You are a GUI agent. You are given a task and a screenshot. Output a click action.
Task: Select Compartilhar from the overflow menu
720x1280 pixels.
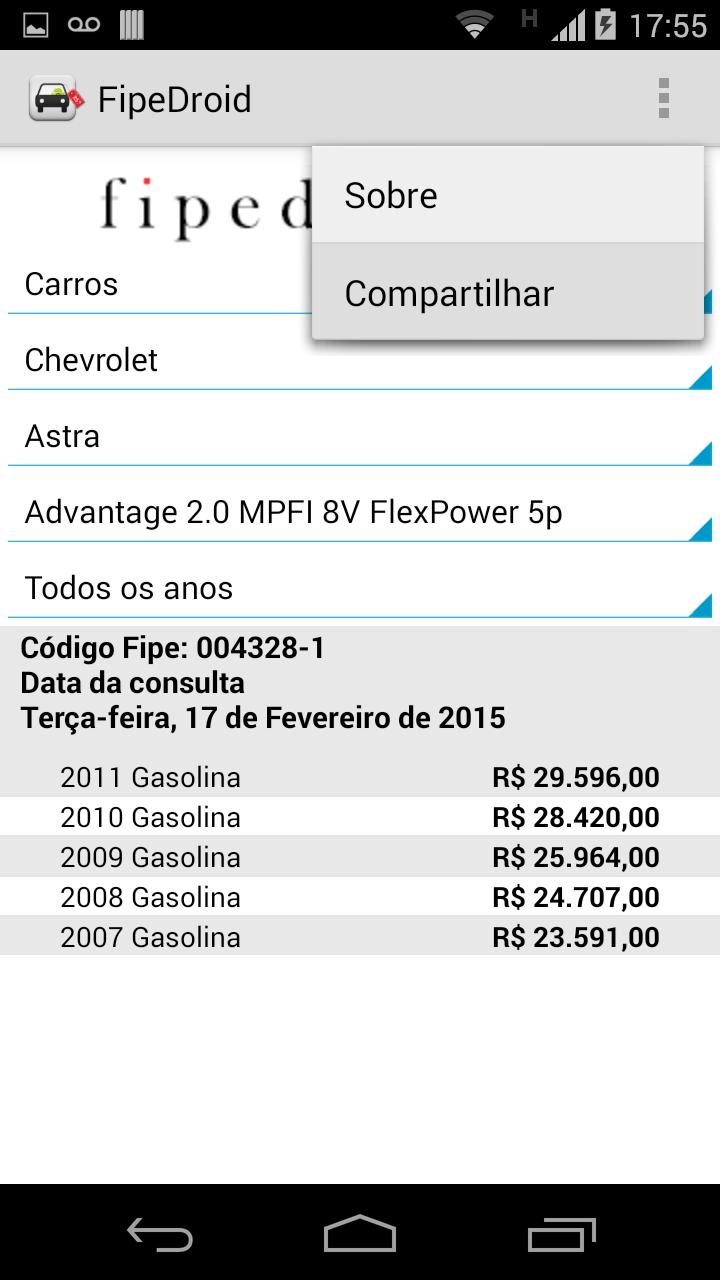[x=508, y=293]
